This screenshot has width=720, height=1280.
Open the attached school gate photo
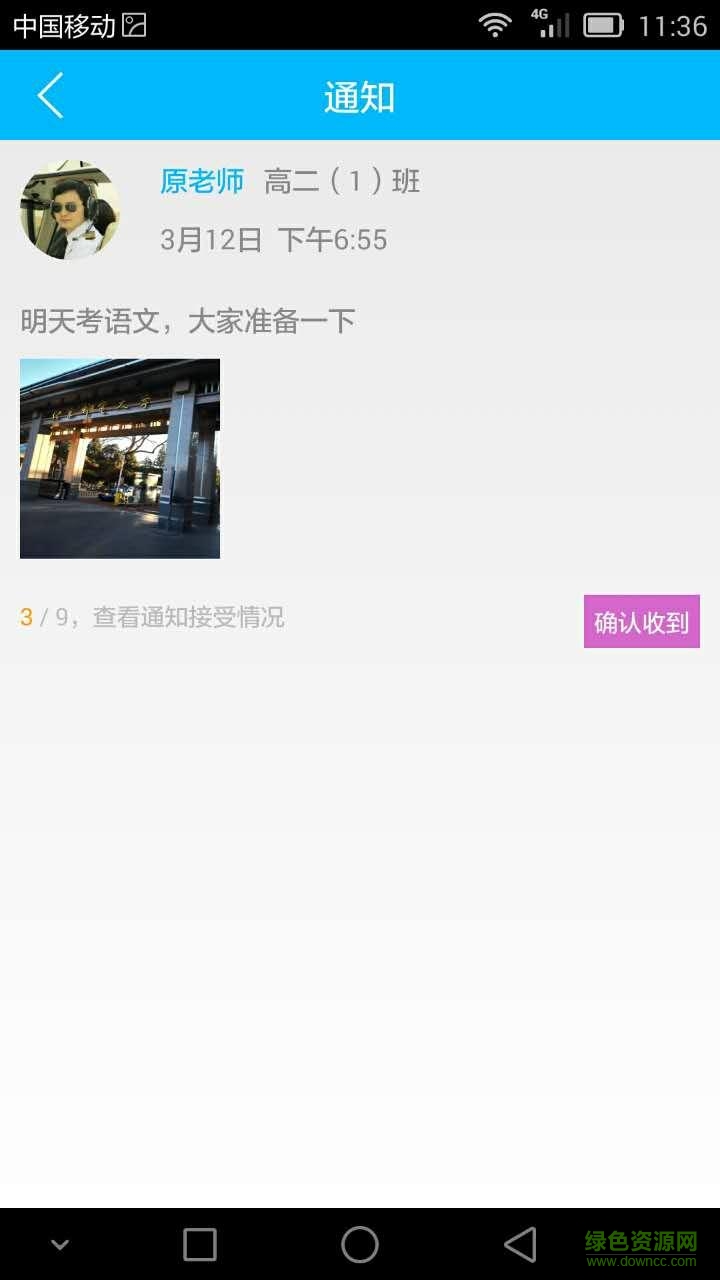[119, 458]
